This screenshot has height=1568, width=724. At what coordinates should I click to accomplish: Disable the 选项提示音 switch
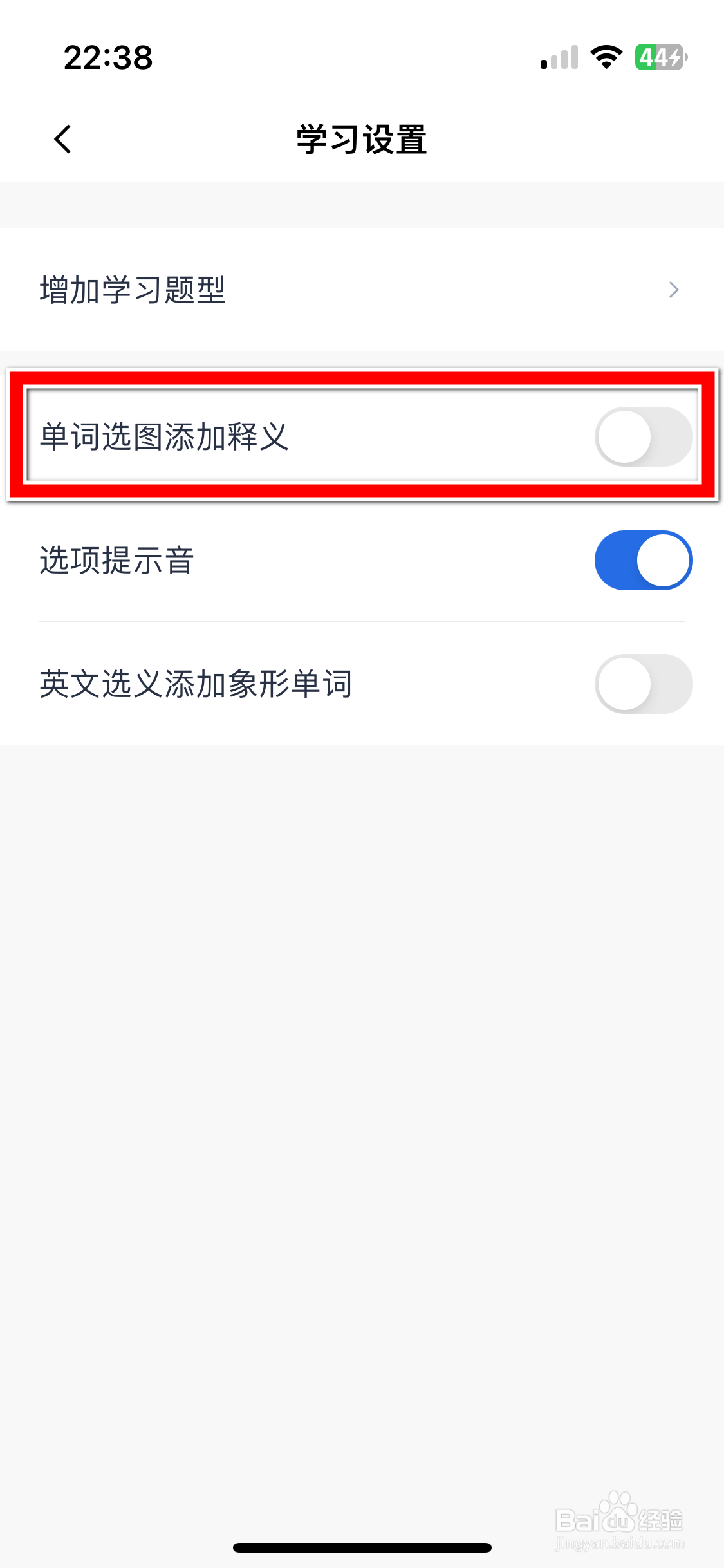click(x=642, y=560)
